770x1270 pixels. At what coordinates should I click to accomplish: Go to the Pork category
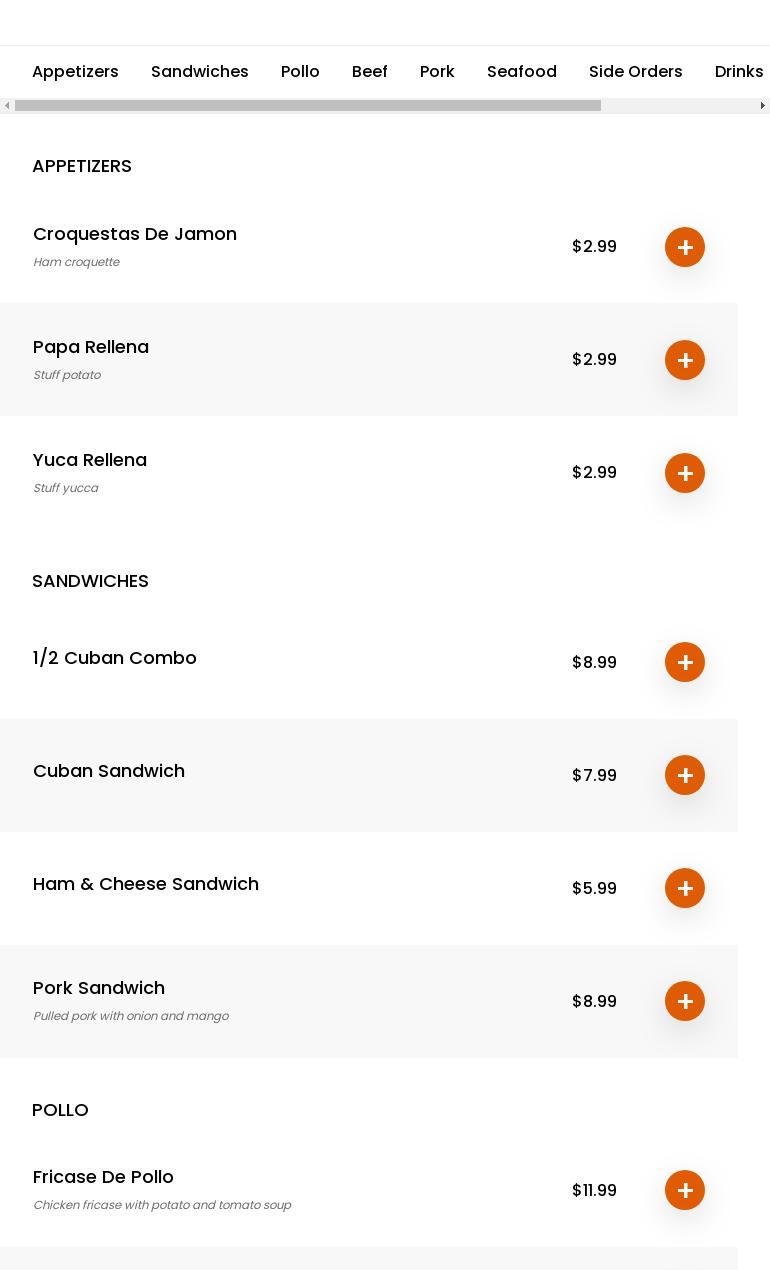tap(437, 72)
